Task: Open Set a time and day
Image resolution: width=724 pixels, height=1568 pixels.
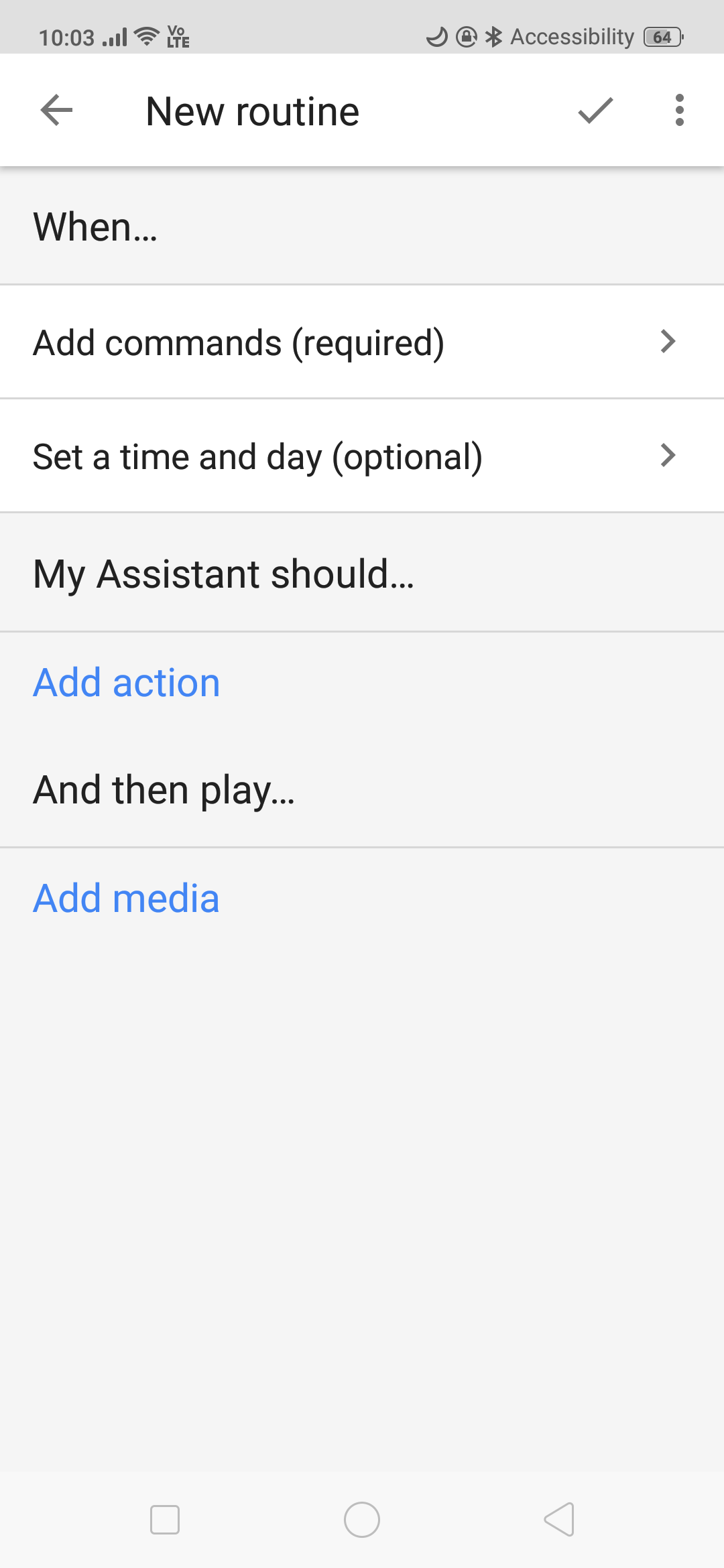Action: pyautogui.click(x=362, y=456)
